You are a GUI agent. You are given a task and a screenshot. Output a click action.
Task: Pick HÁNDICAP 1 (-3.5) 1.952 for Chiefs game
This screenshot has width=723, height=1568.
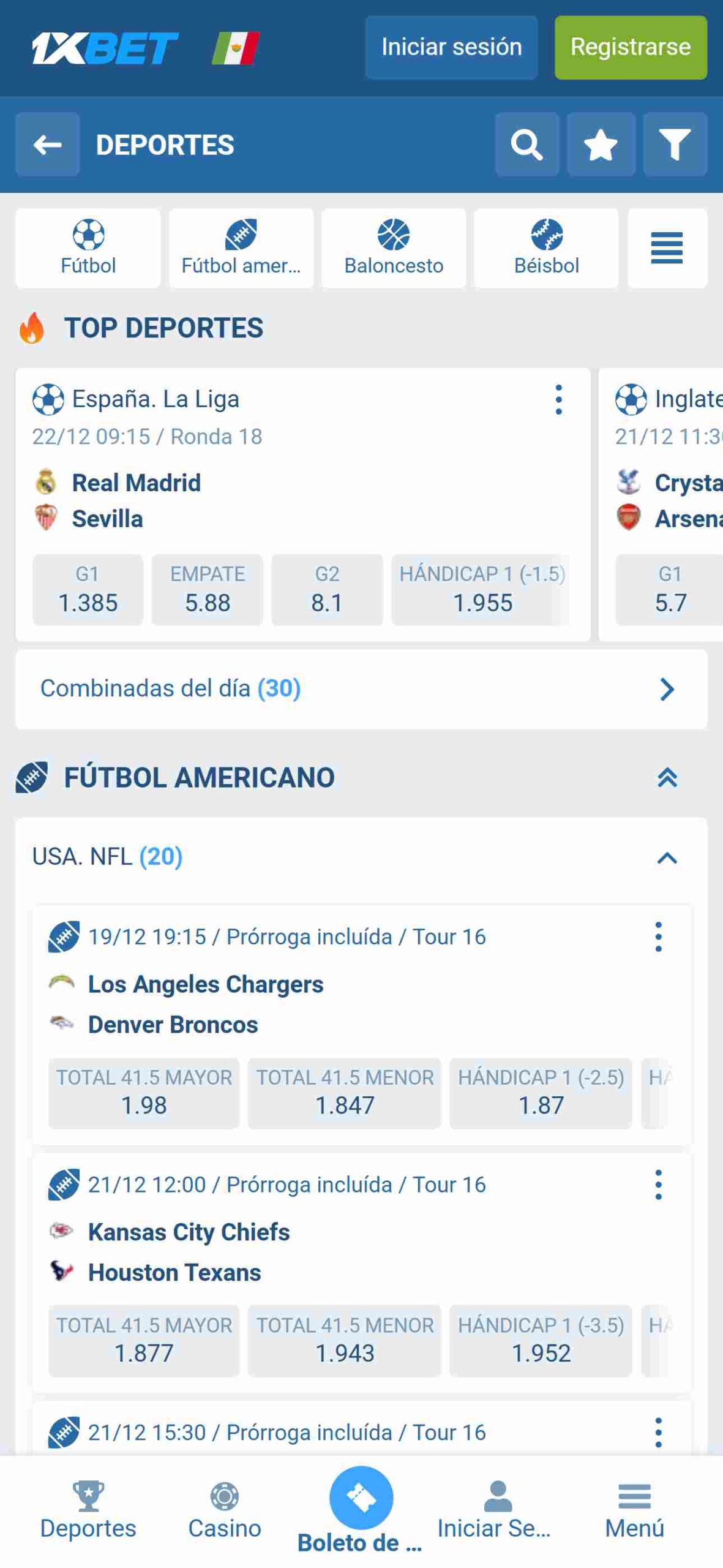541,1341
